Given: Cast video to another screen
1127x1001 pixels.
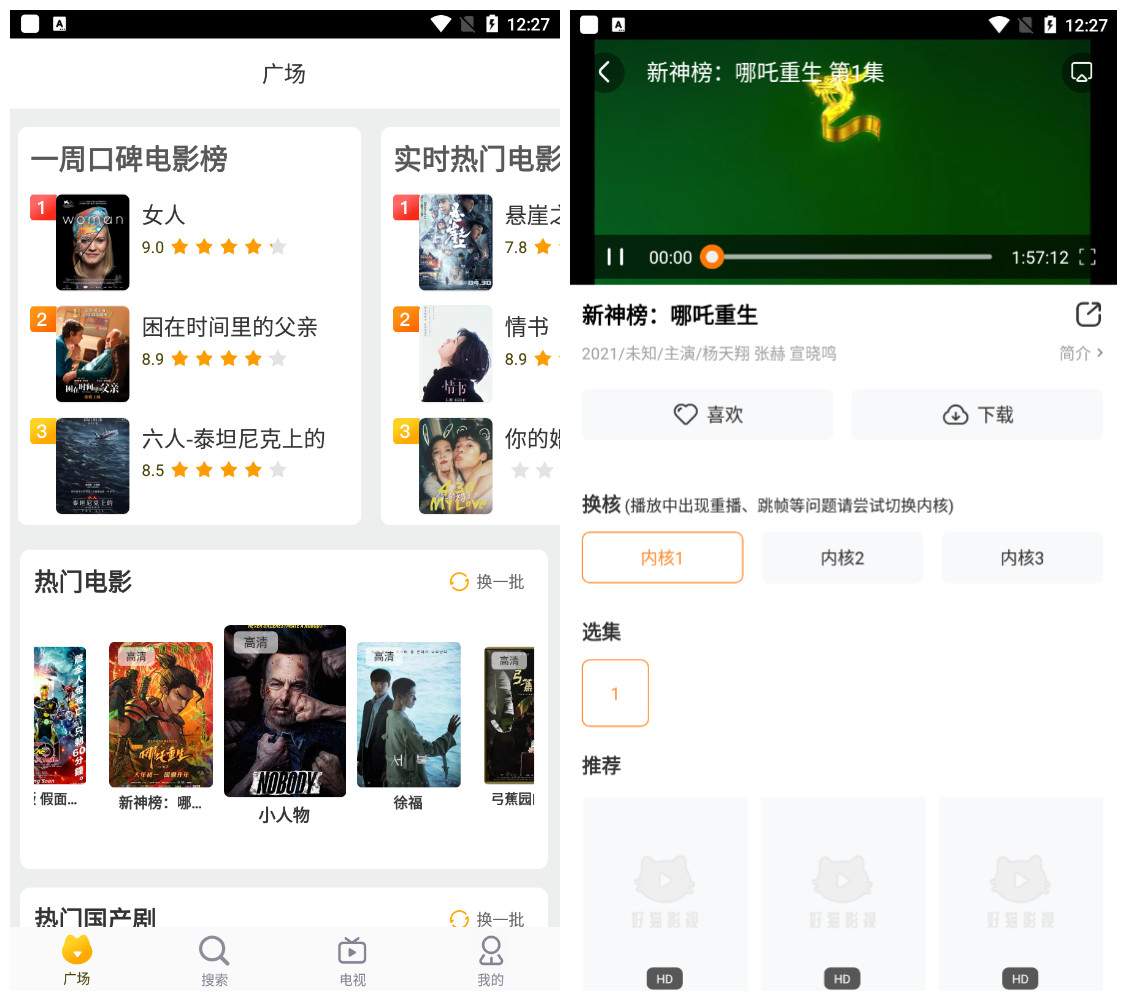Looking at the screenshot, I should 1080,72.
